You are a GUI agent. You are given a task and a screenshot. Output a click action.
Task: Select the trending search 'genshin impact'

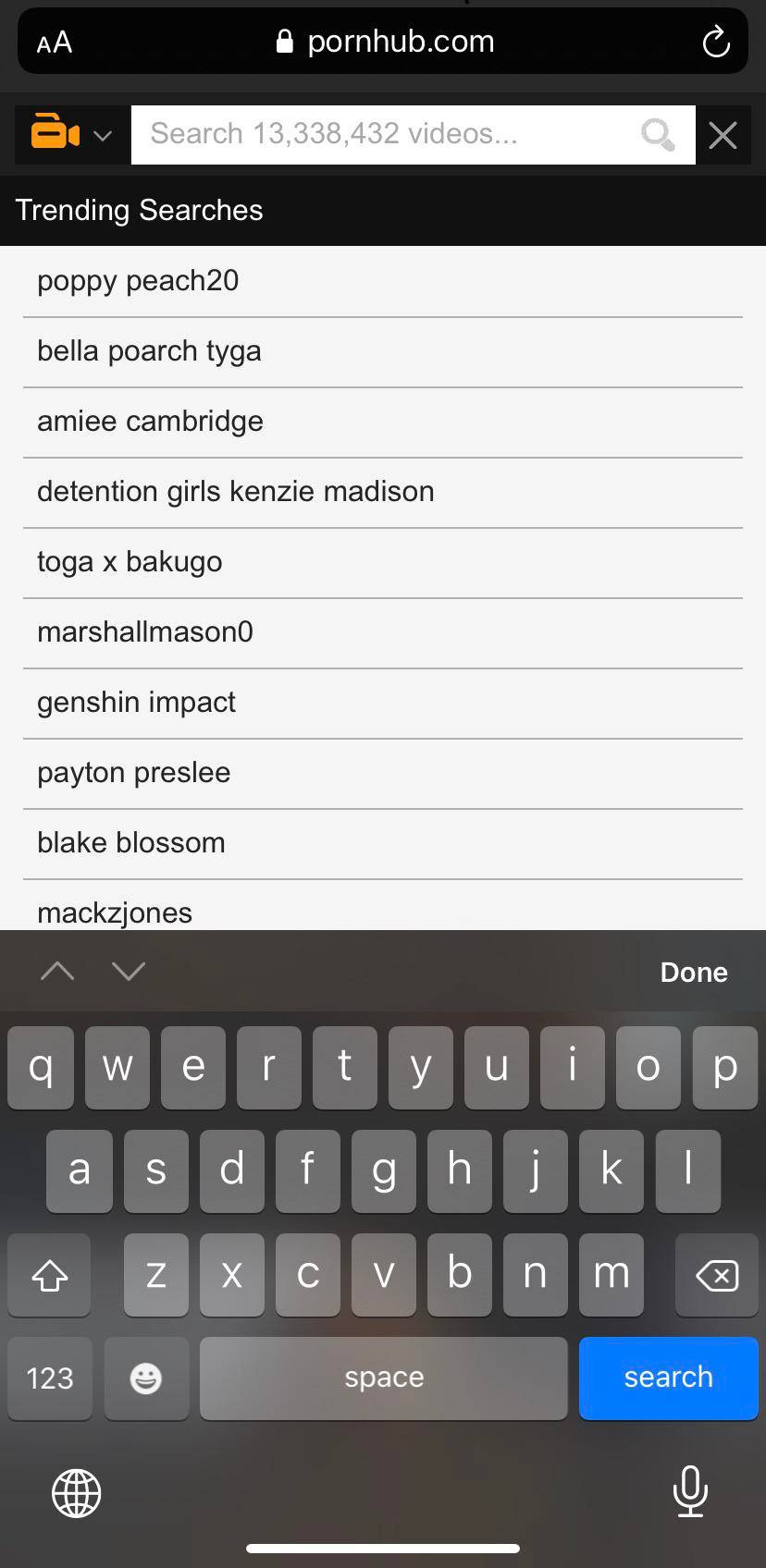coord(136,703)
